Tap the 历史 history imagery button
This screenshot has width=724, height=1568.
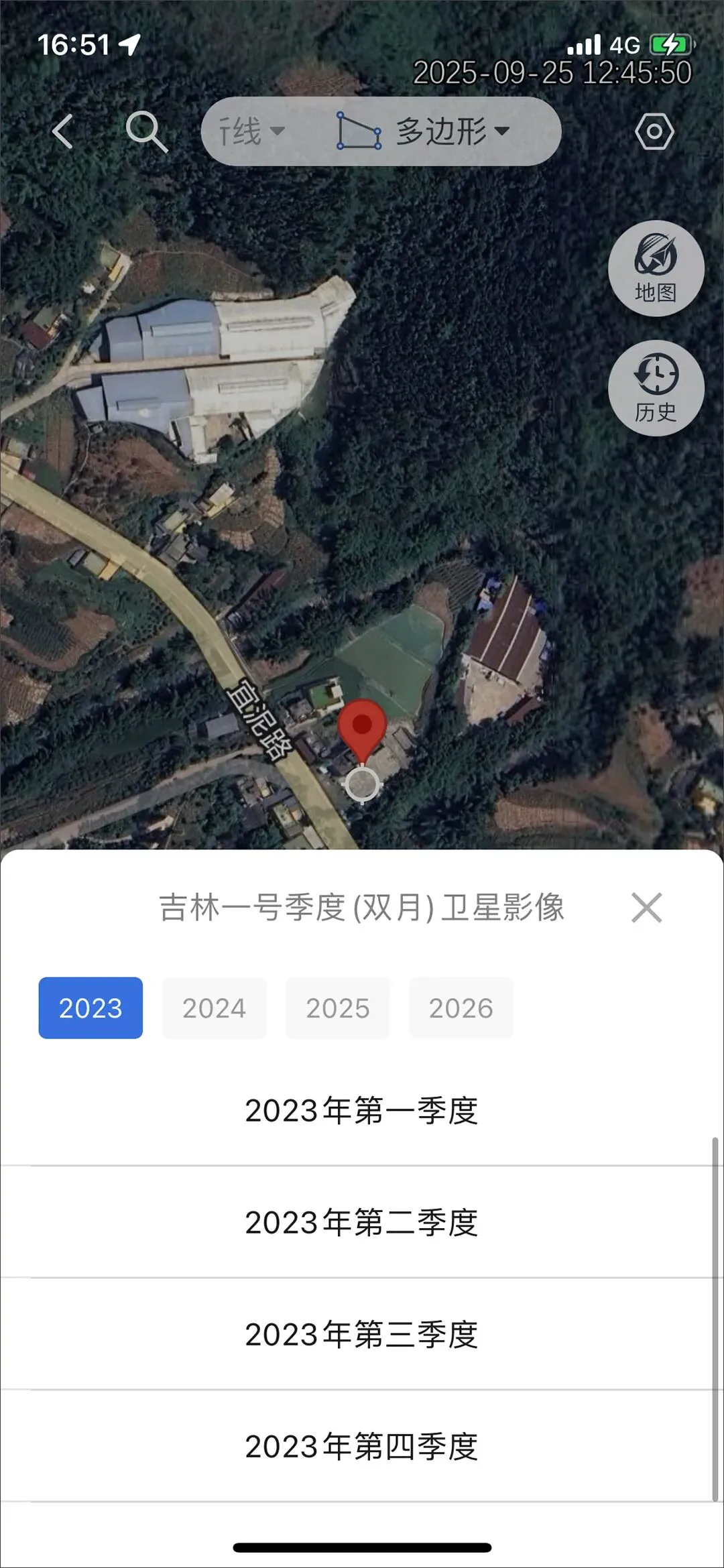point(656,388)
